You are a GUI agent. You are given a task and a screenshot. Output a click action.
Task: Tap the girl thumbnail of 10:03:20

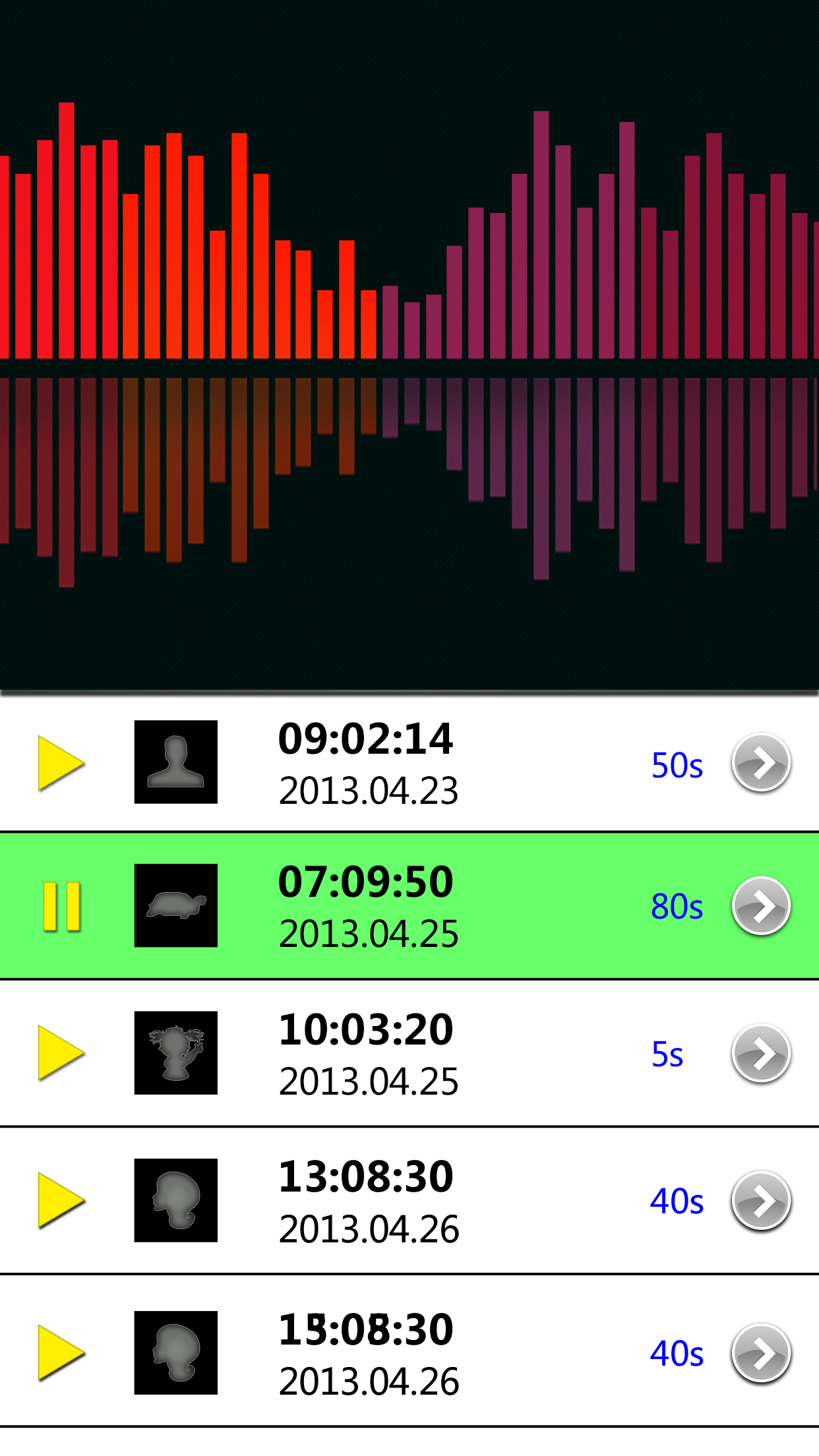pyautogui.click(x=176, y=1053)
